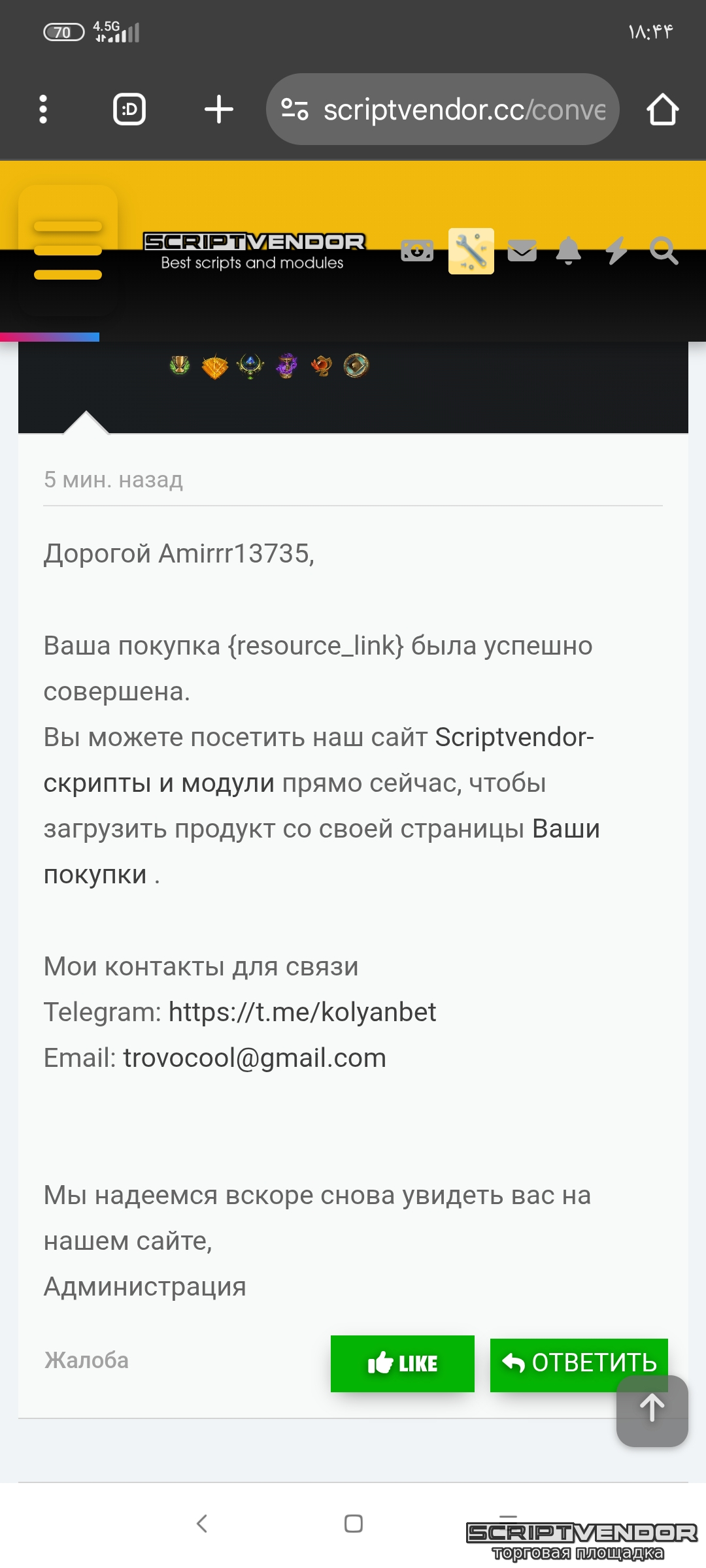Open the notifications bell
706x1568 pixels.
568,251
